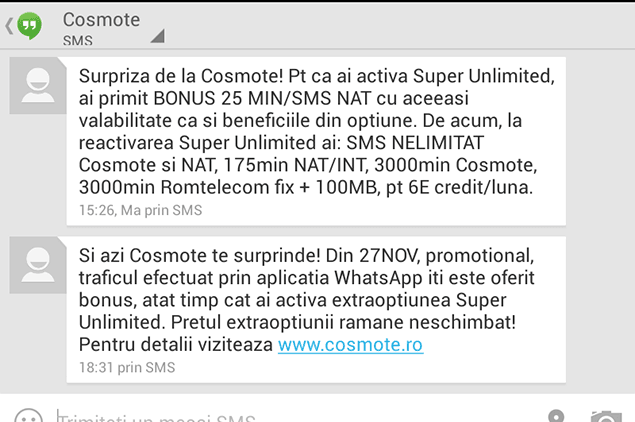The height and width of the screenshot is (422, 635).
Task: Share location with the pin icon
Action: [x=555, y=416]
